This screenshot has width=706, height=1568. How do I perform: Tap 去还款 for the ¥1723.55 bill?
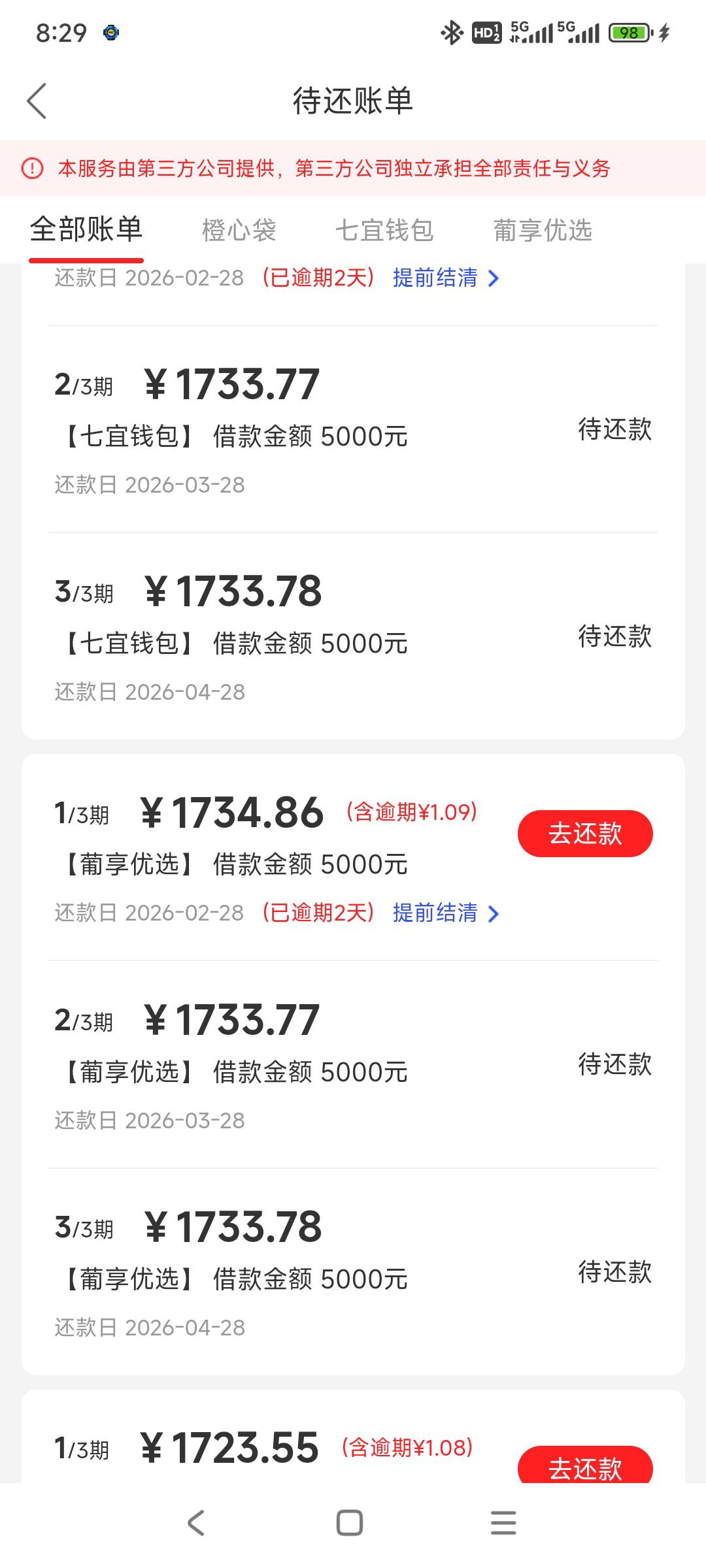pos(585,1465)
